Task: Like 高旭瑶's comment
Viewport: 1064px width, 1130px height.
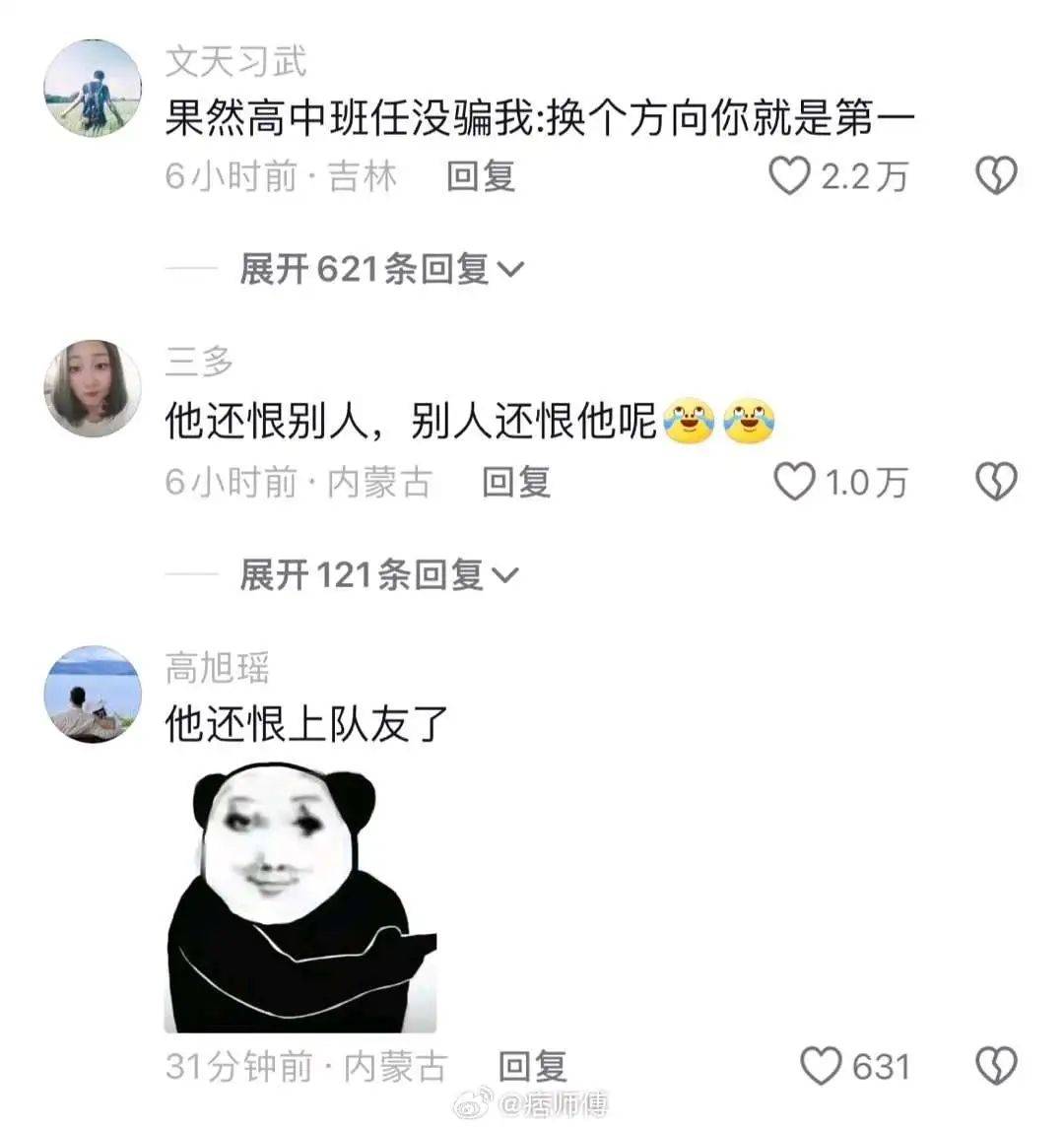Action: (x=821, y=1066)
